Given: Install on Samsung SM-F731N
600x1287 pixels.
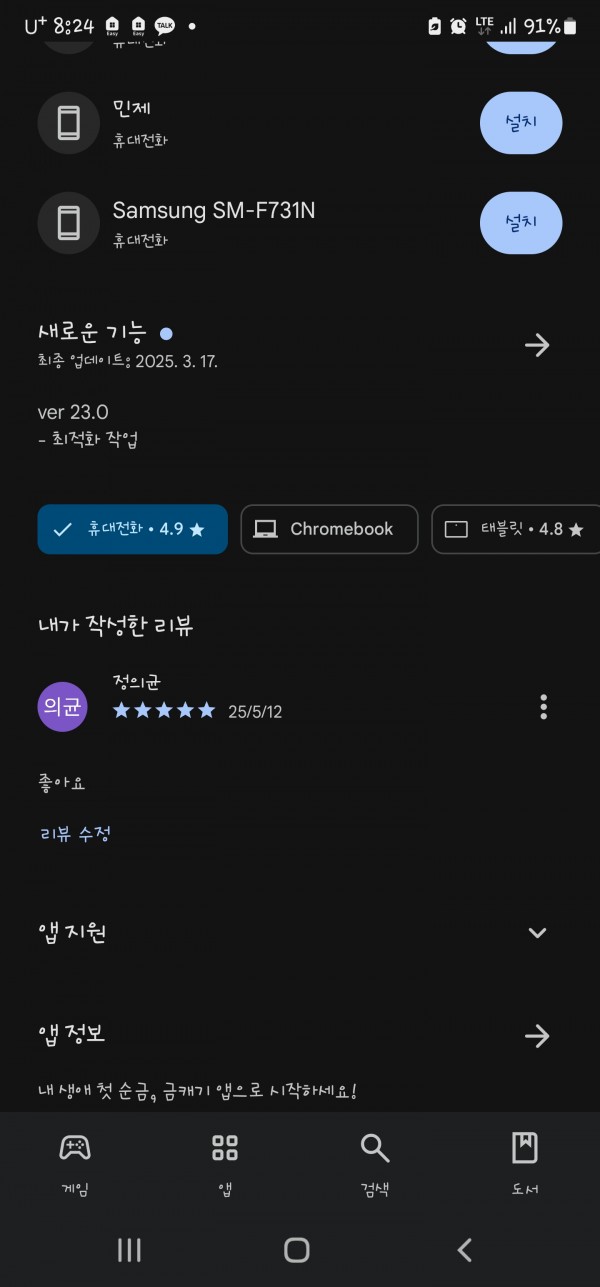Looking at the screenshot, I should pos(521,222).
